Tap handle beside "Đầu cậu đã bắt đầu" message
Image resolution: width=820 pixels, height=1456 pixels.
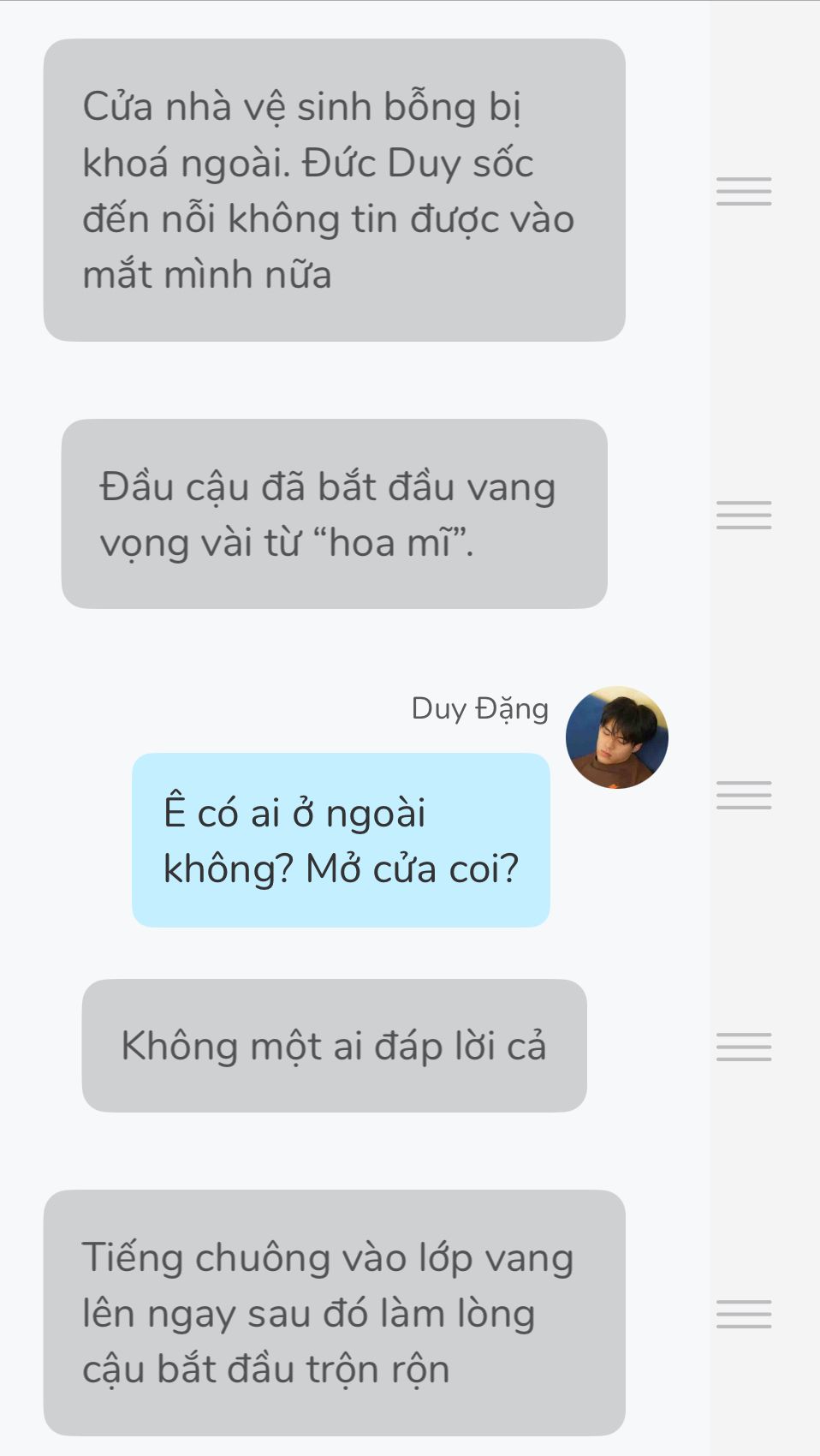(x=744, y=515)
